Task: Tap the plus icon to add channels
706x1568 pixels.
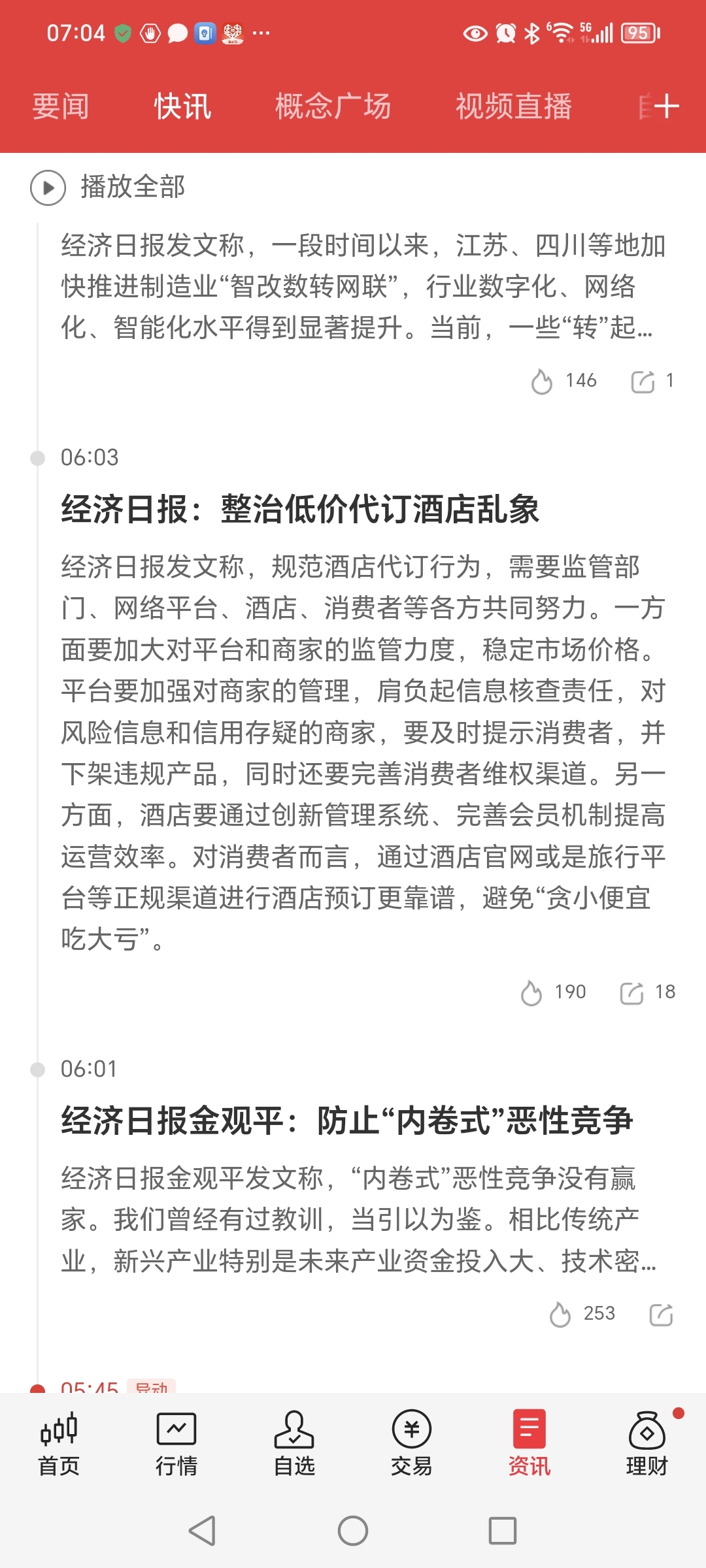Action: point(667,106)
